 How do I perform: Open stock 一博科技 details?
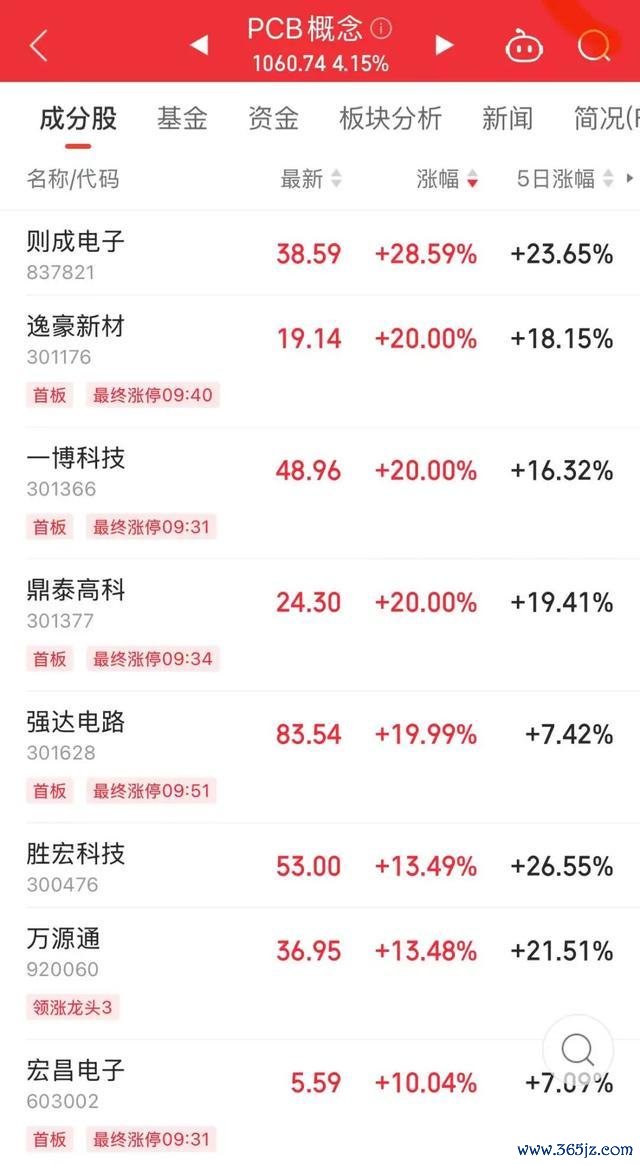click(320, 493)
